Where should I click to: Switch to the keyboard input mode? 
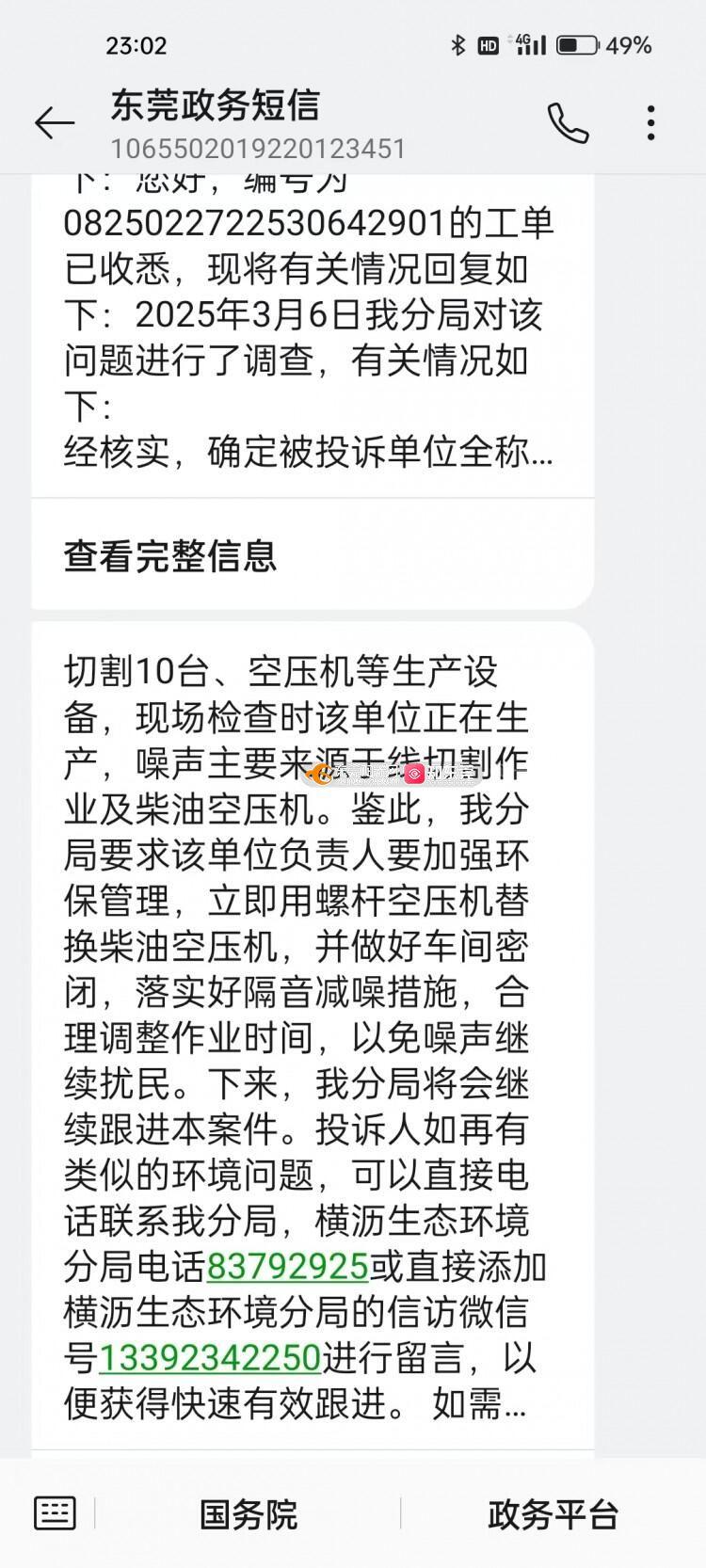click(x=55, y=1513)
